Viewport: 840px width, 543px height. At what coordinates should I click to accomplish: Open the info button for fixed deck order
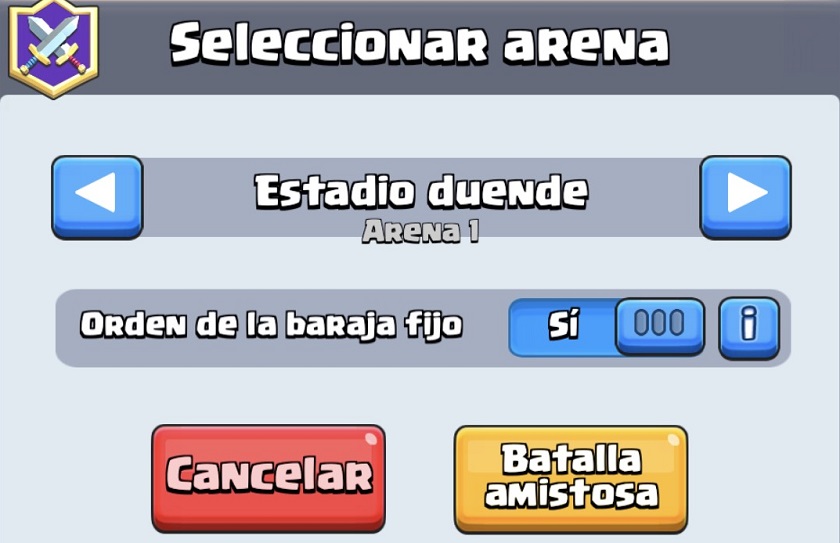748,327
